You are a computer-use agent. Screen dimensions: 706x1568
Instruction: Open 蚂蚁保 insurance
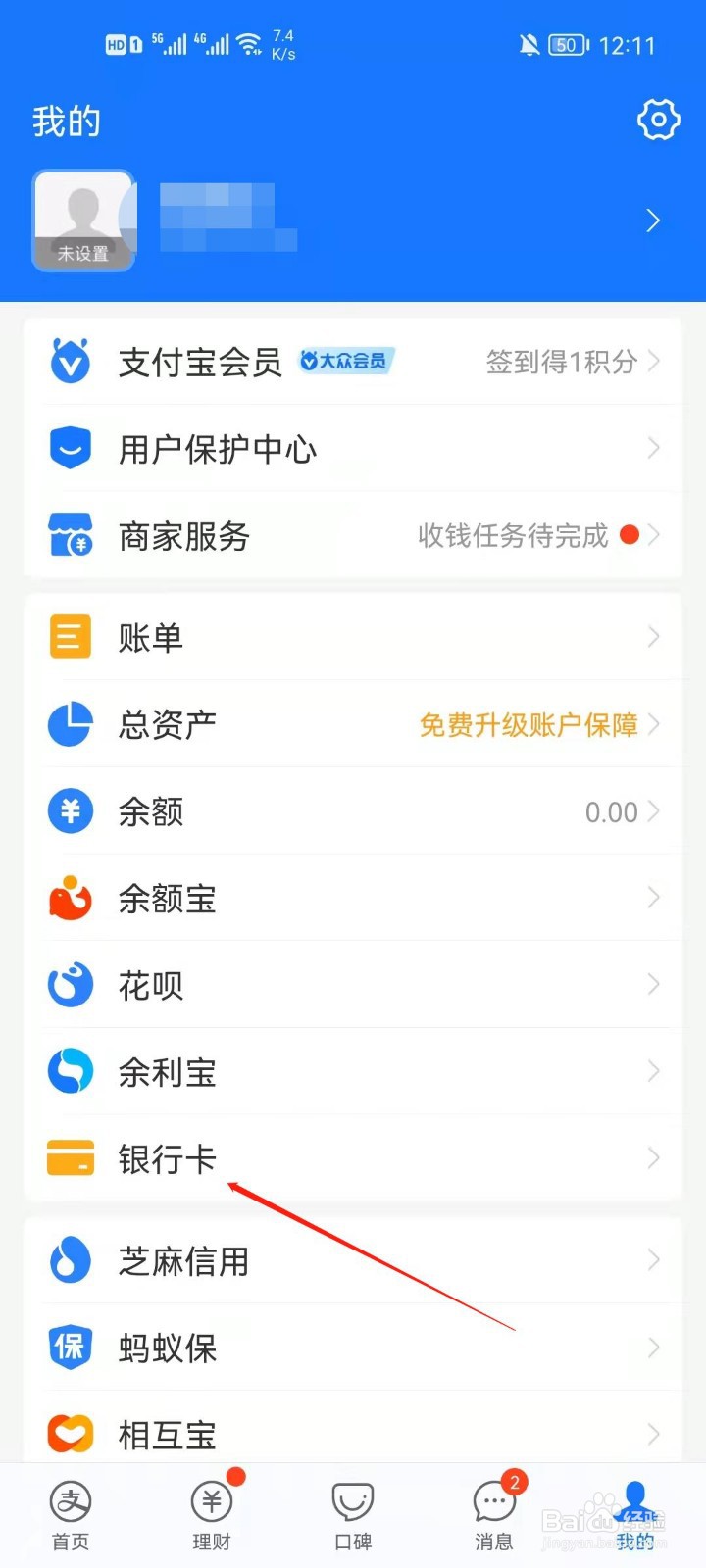tap(352, 1348)
